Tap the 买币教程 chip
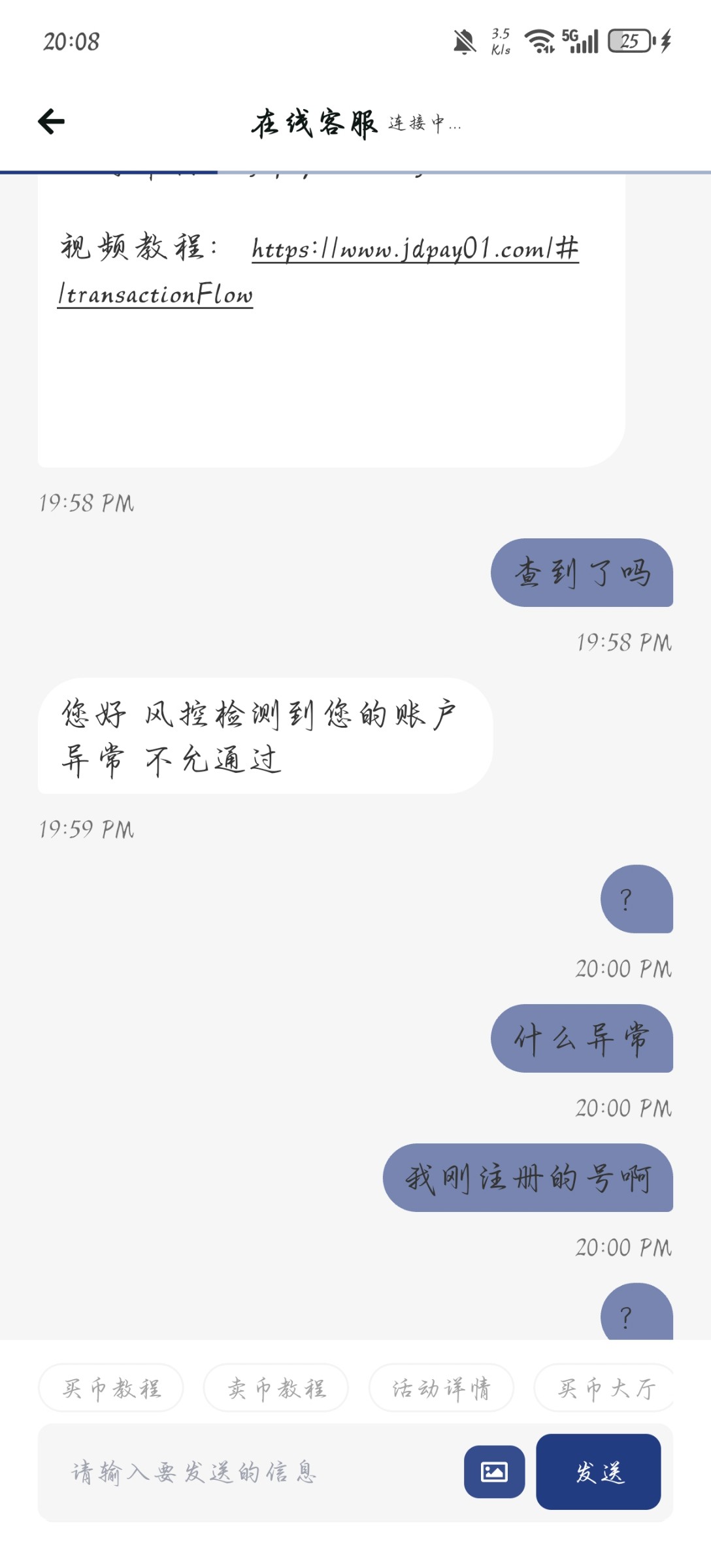The width and height of the screenshot is (711, 1568). click(111, 1388)
